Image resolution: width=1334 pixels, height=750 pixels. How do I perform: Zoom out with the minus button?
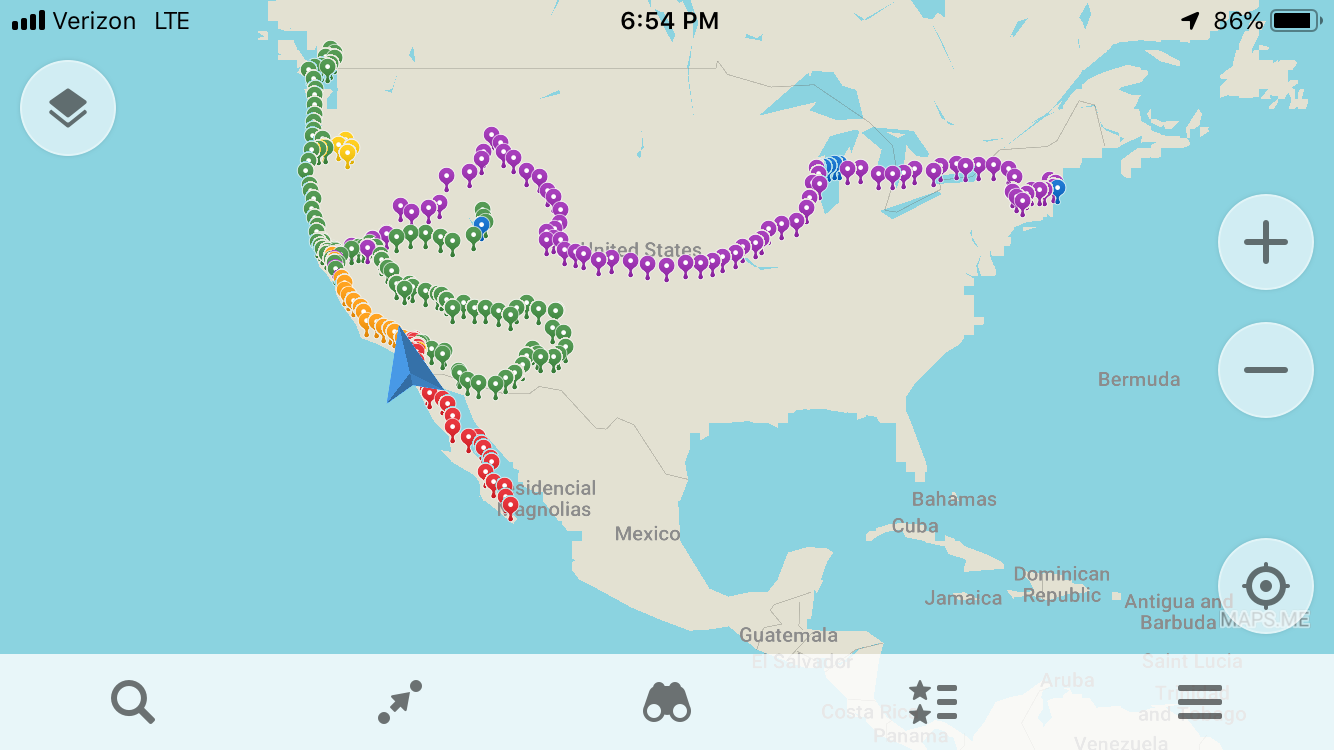pyautogui.click(x=1265, y=370)
